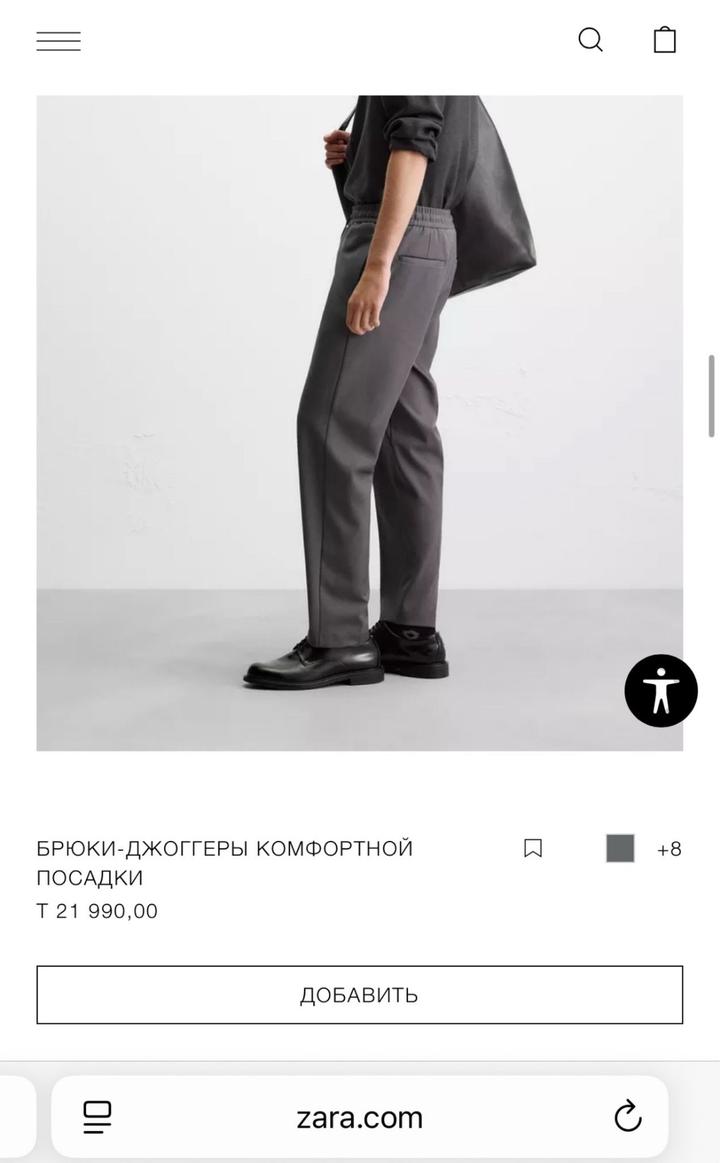
Task: Open the browser page menu icon
Action: (97, 1117)
